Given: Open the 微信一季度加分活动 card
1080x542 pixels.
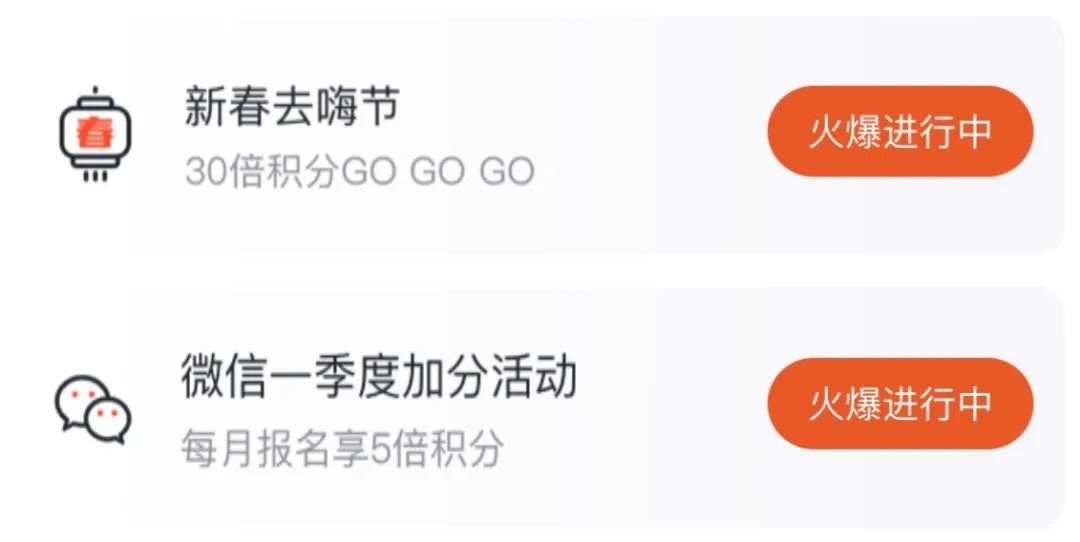Looking at the screenshot, I should [400, 406].
